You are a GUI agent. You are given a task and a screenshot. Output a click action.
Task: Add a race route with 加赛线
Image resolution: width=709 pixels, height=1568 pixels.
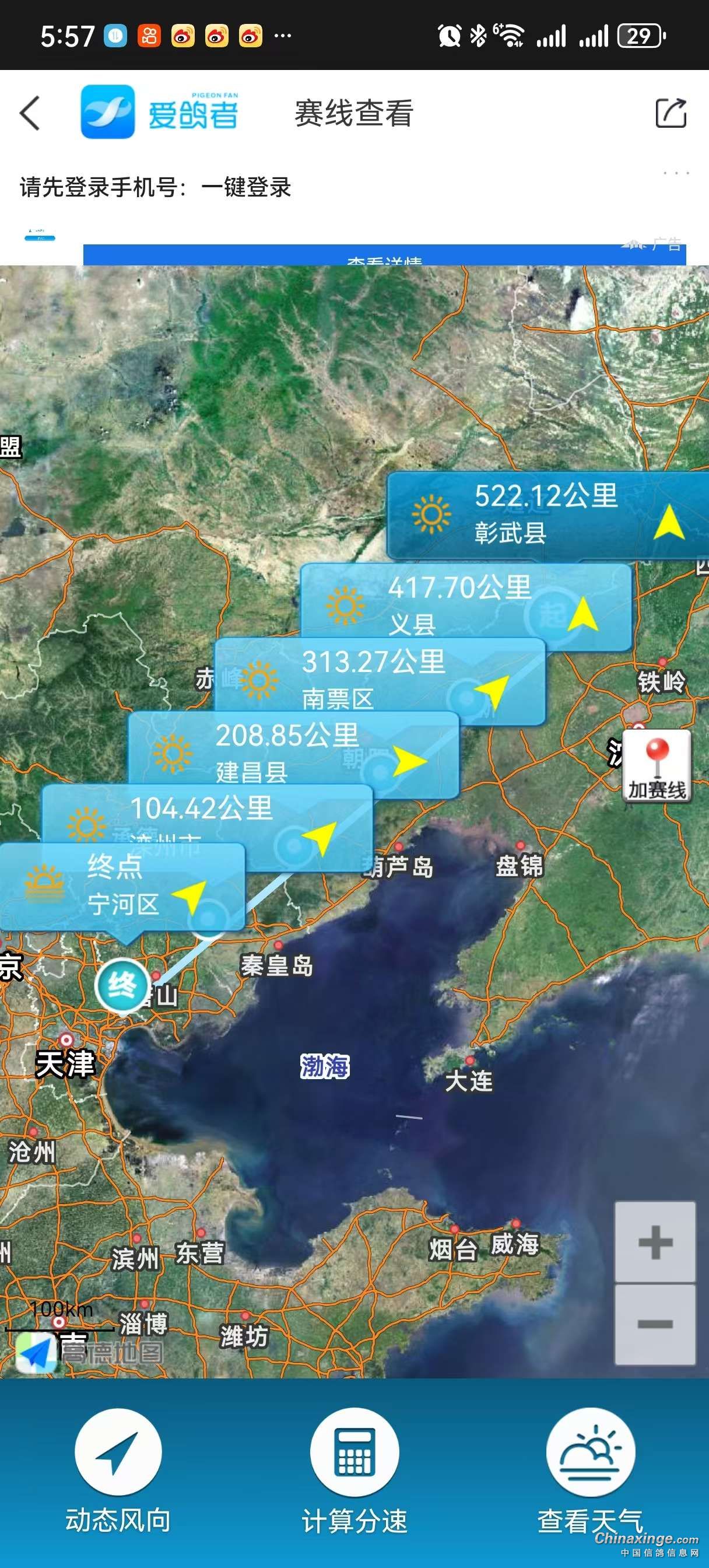click(657, 766)
